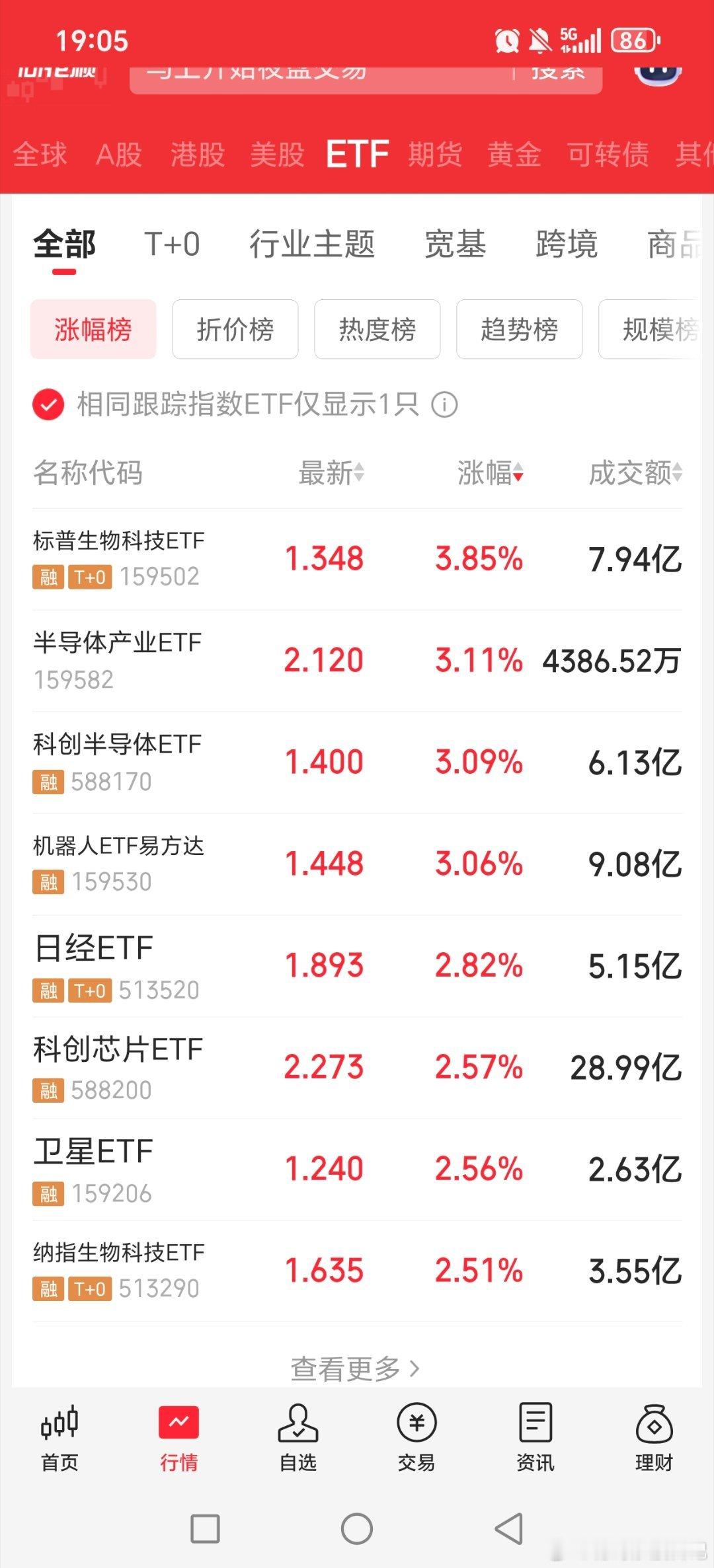The height and width of the screenshot is (1568, 714).
Task: Open the 资讯 news icon
Action: [x=536, y=1437]
